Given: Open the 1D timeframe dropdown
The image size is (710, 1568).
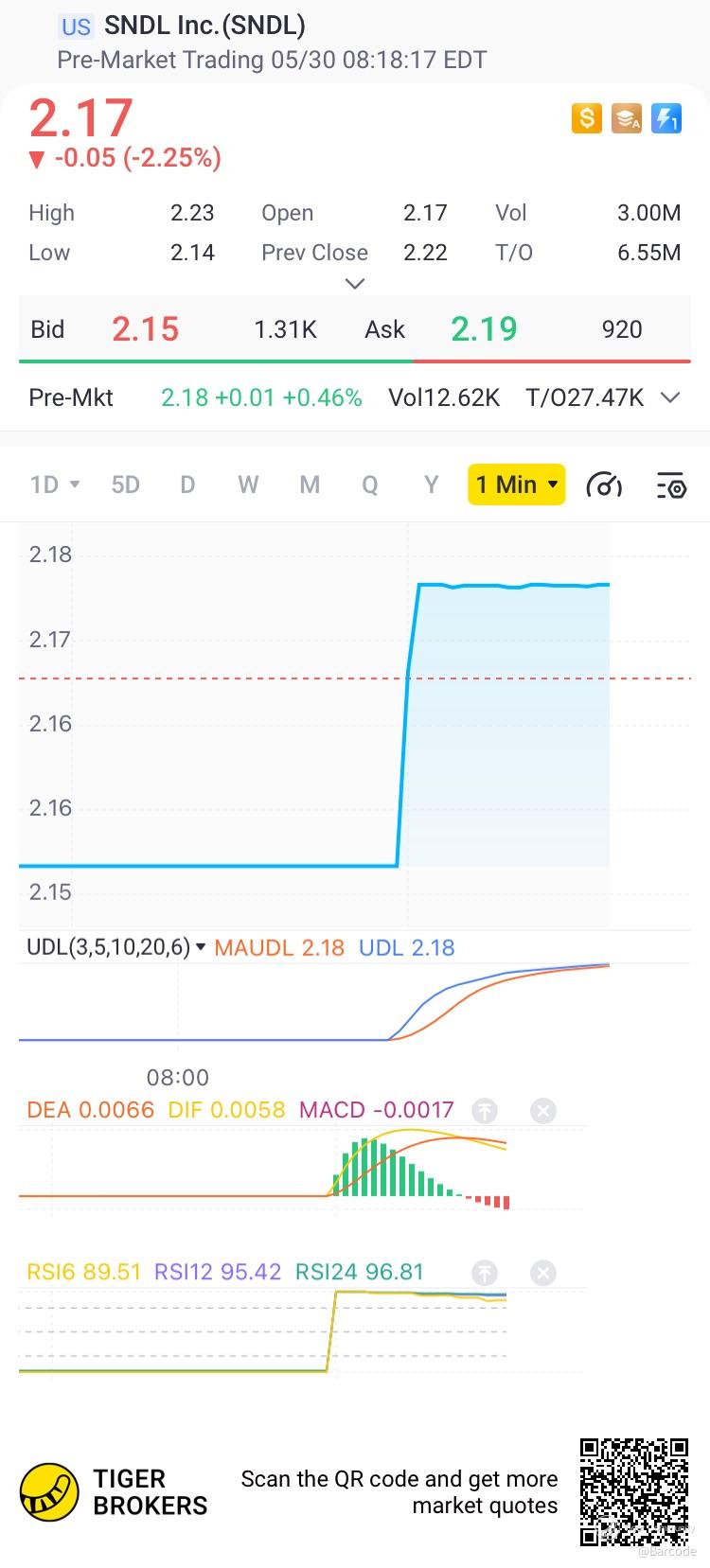Looking at the screenshot, I should coord(54,485).
